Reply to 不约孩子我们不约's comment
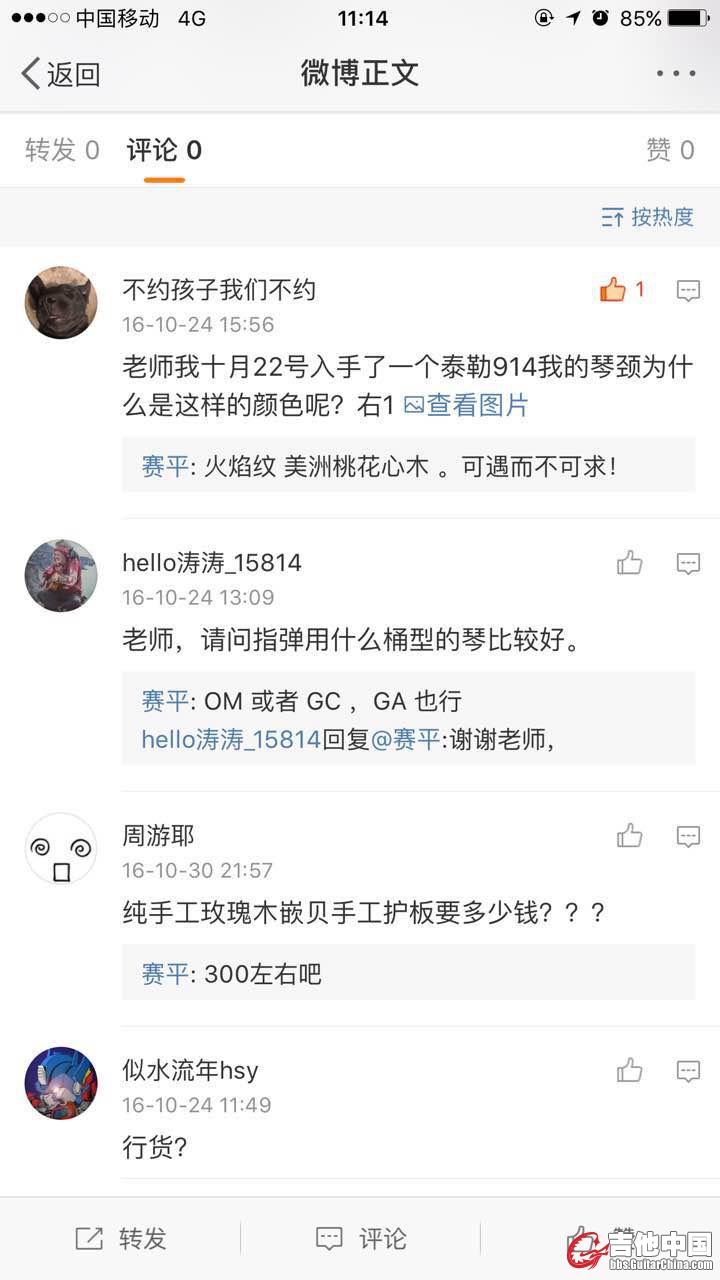This screenshot has width=720, height=1280. [688, 290]
